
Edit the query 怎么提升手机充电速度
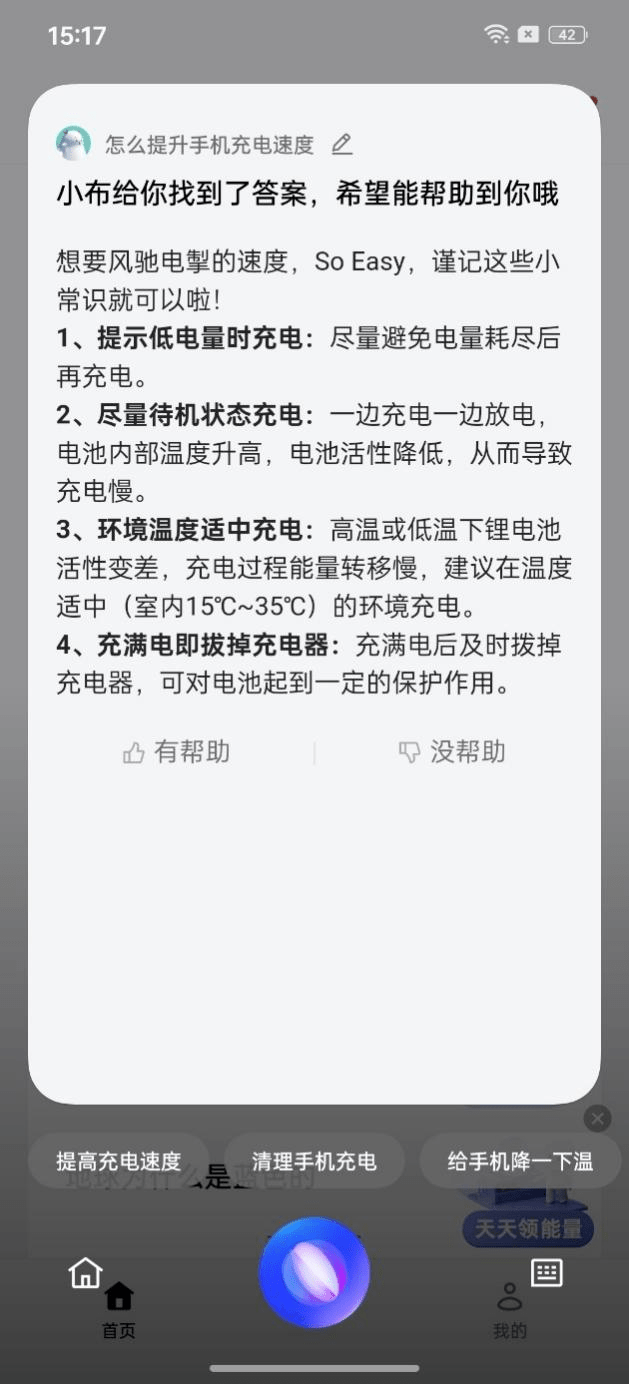coord(342,144)
